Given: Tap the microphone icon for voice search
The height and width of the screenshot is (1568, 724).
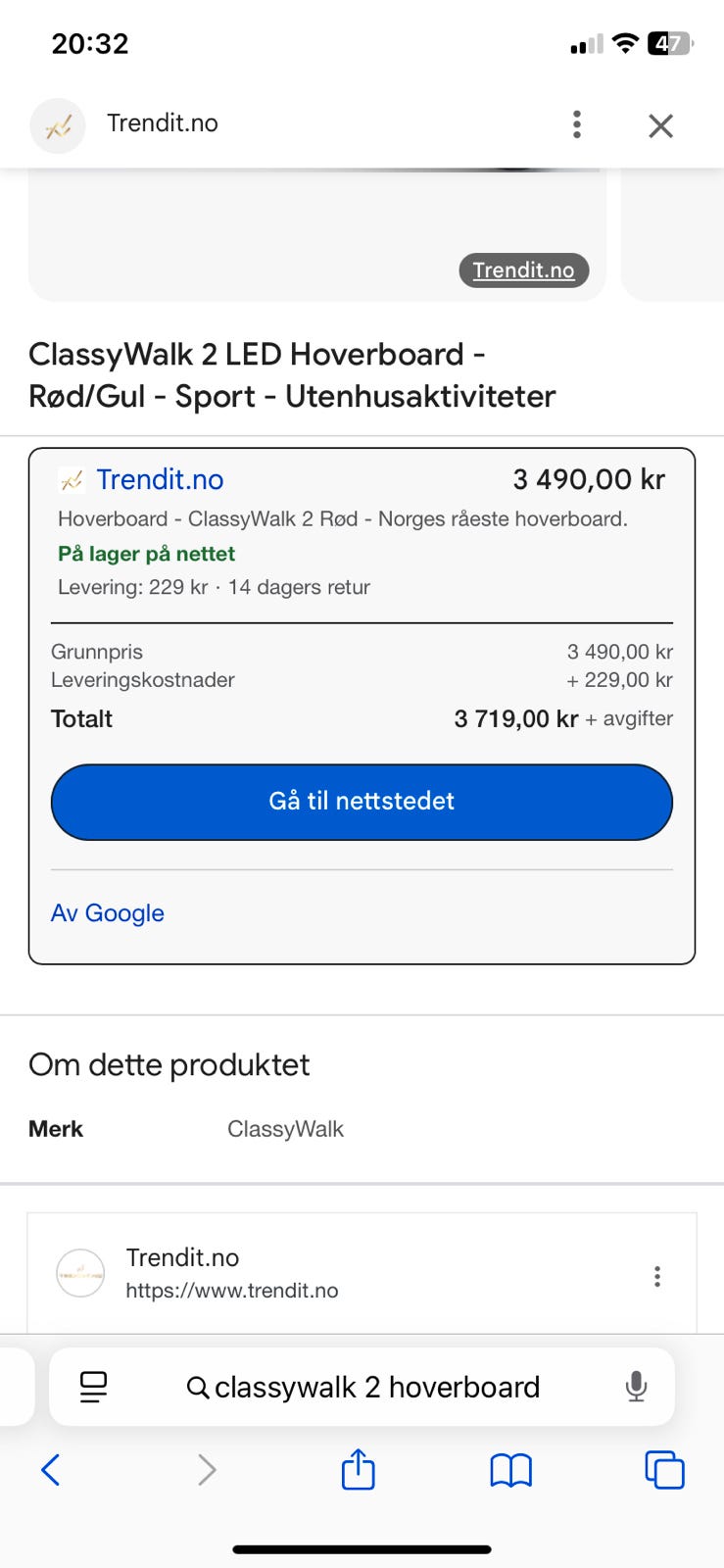Looking at the screenshot, I should click(x=639, y=1386).
